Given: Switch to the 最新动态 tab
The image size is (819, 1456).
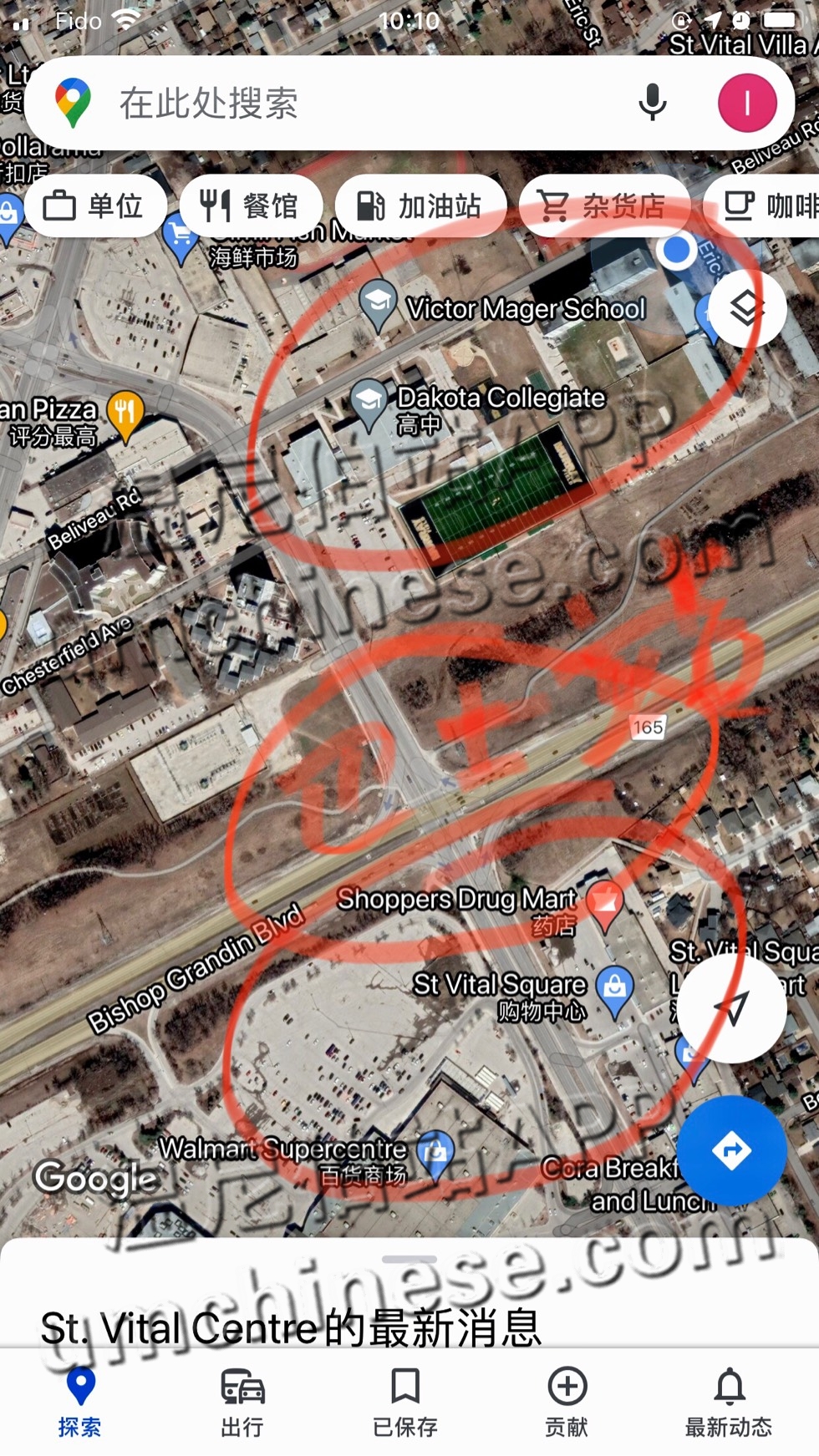Looking at the screenshot, I should (729, 1402).
